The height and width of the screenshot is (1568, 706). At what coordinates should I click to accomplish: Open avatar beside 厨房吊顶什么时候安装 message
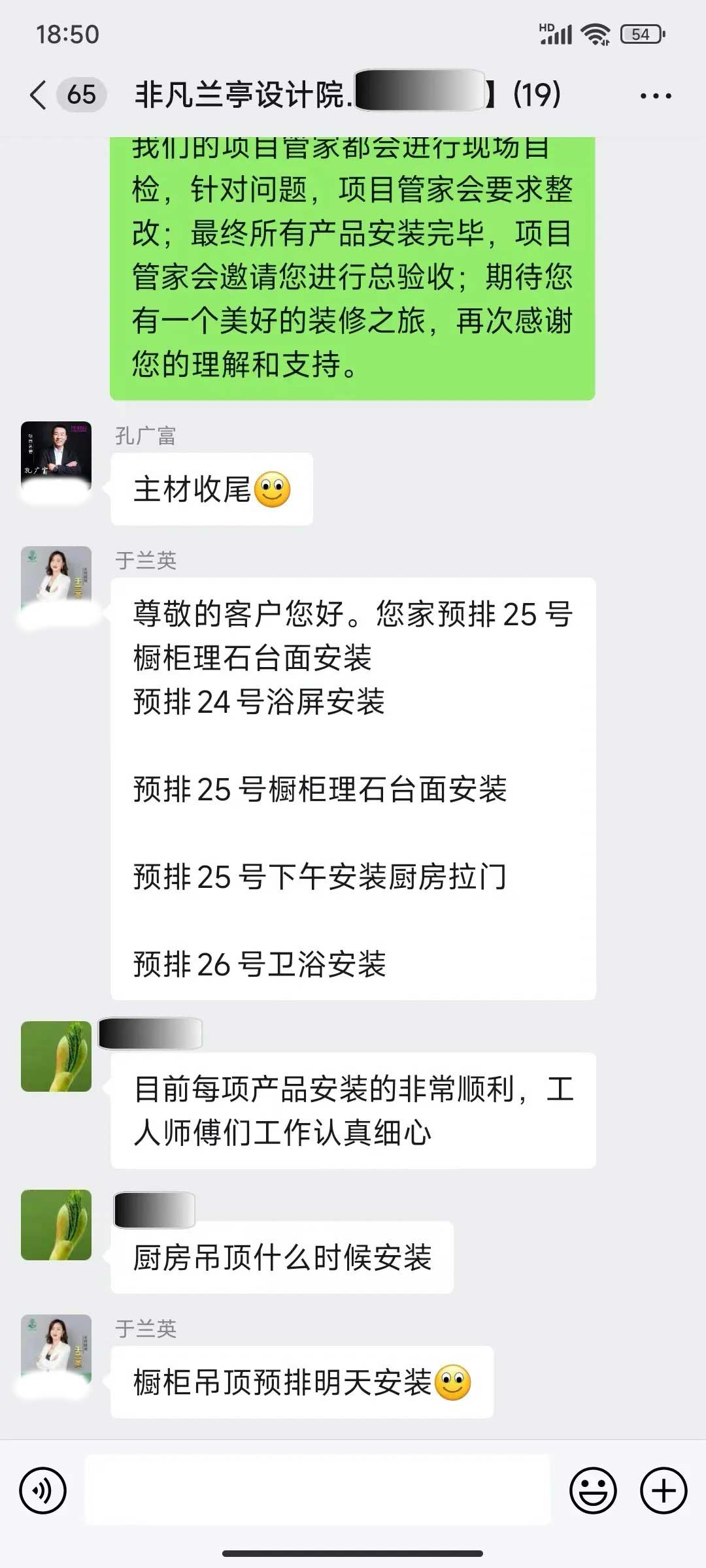pyautogui.click(x=56, y=1225)
